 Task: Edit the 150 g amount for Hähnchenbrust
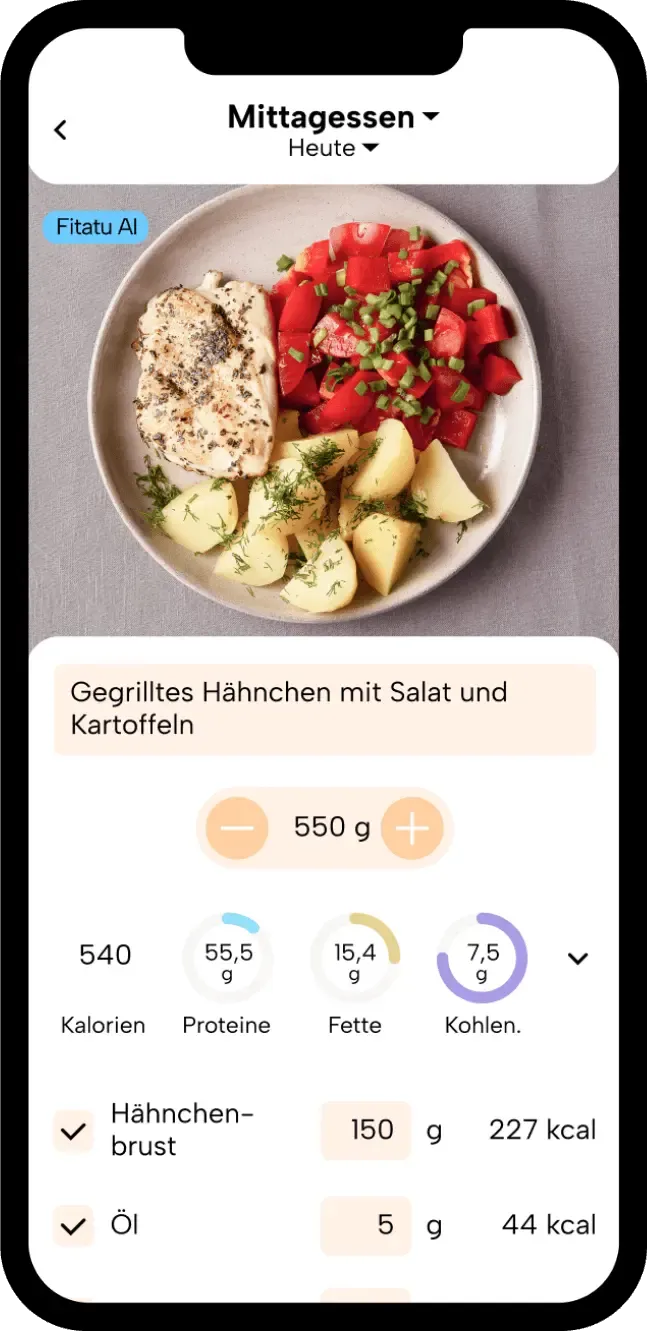366,1131
